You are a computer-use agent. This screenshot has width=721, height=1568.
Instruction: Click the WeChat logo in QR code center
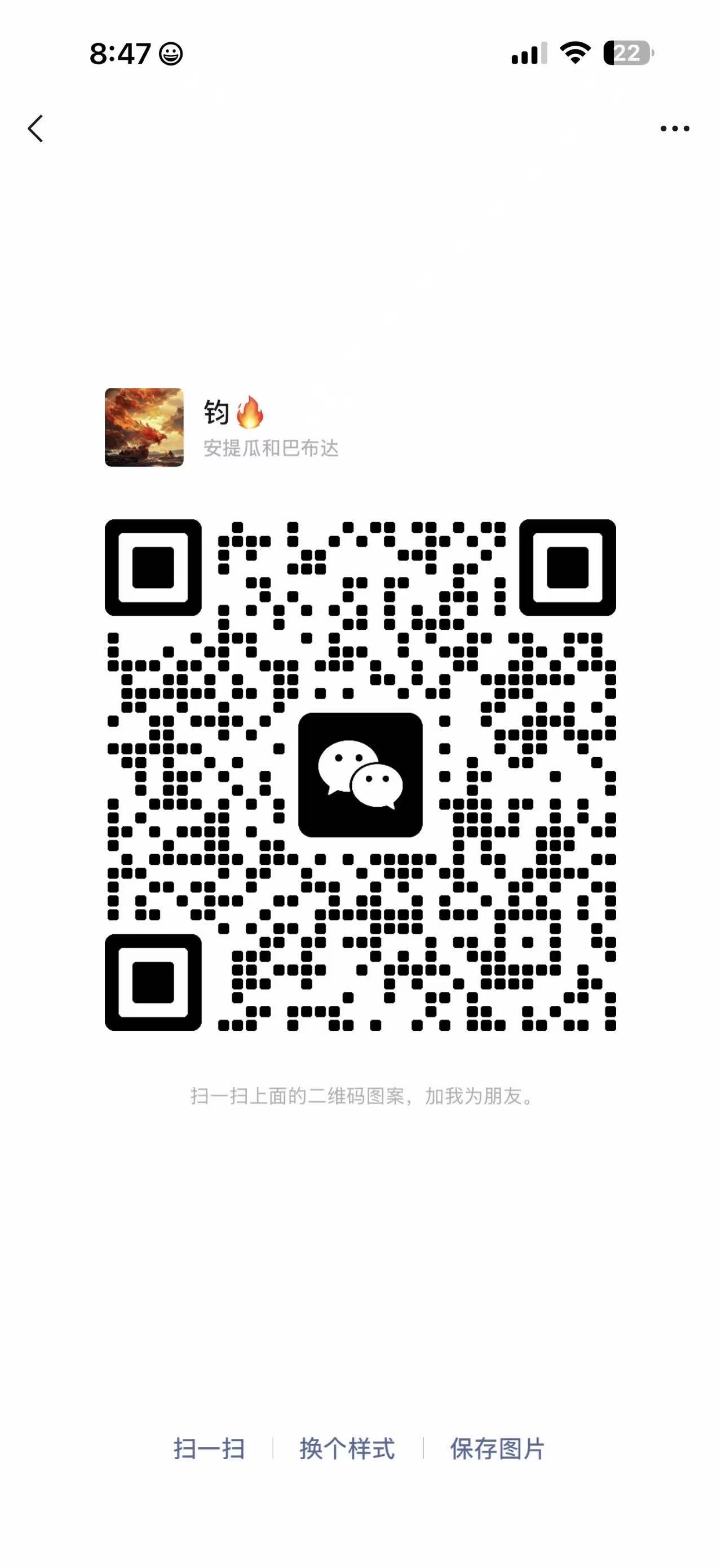360,778
